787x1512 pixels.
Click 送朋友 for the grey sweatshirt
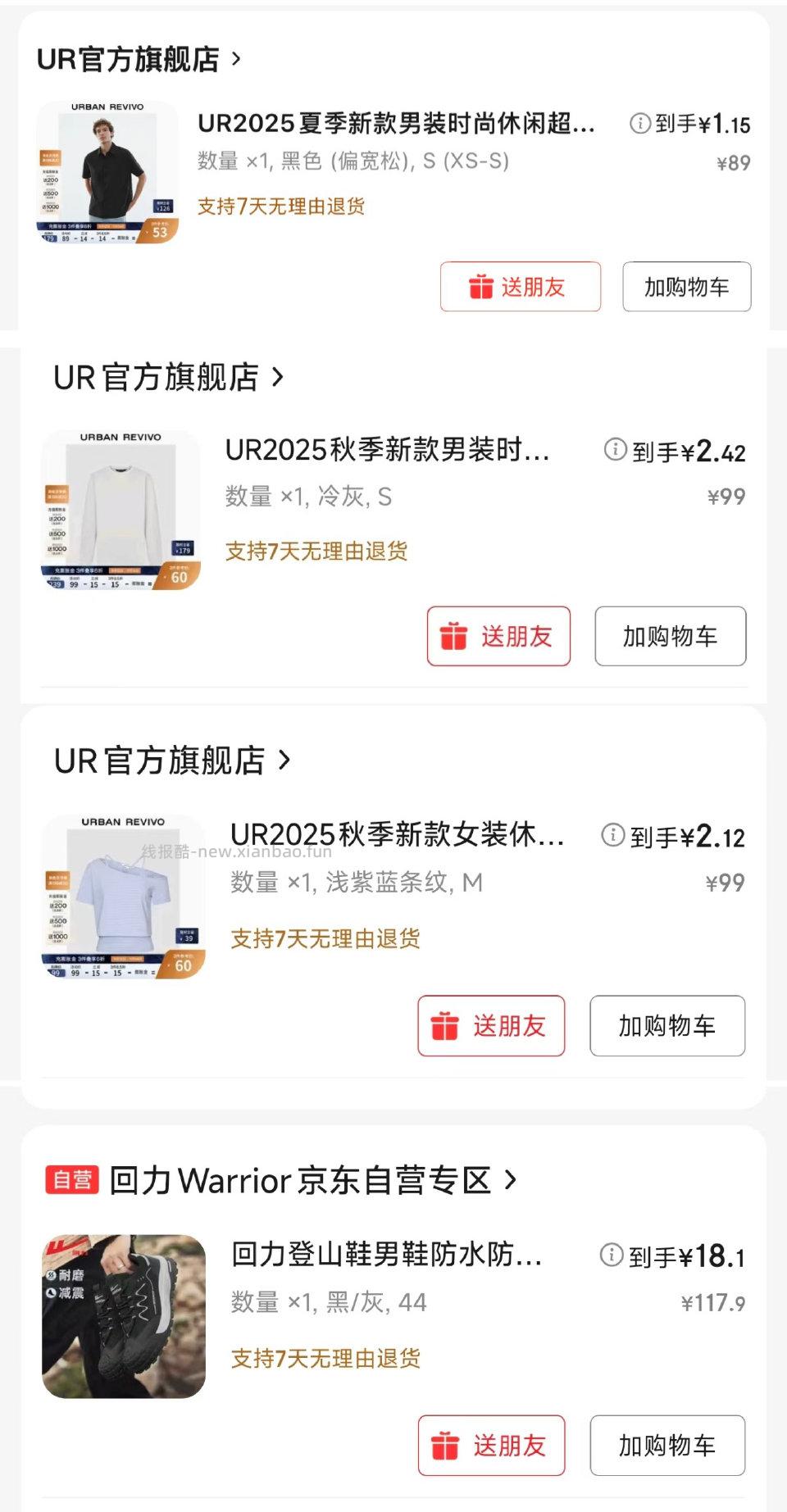(498, 637)
